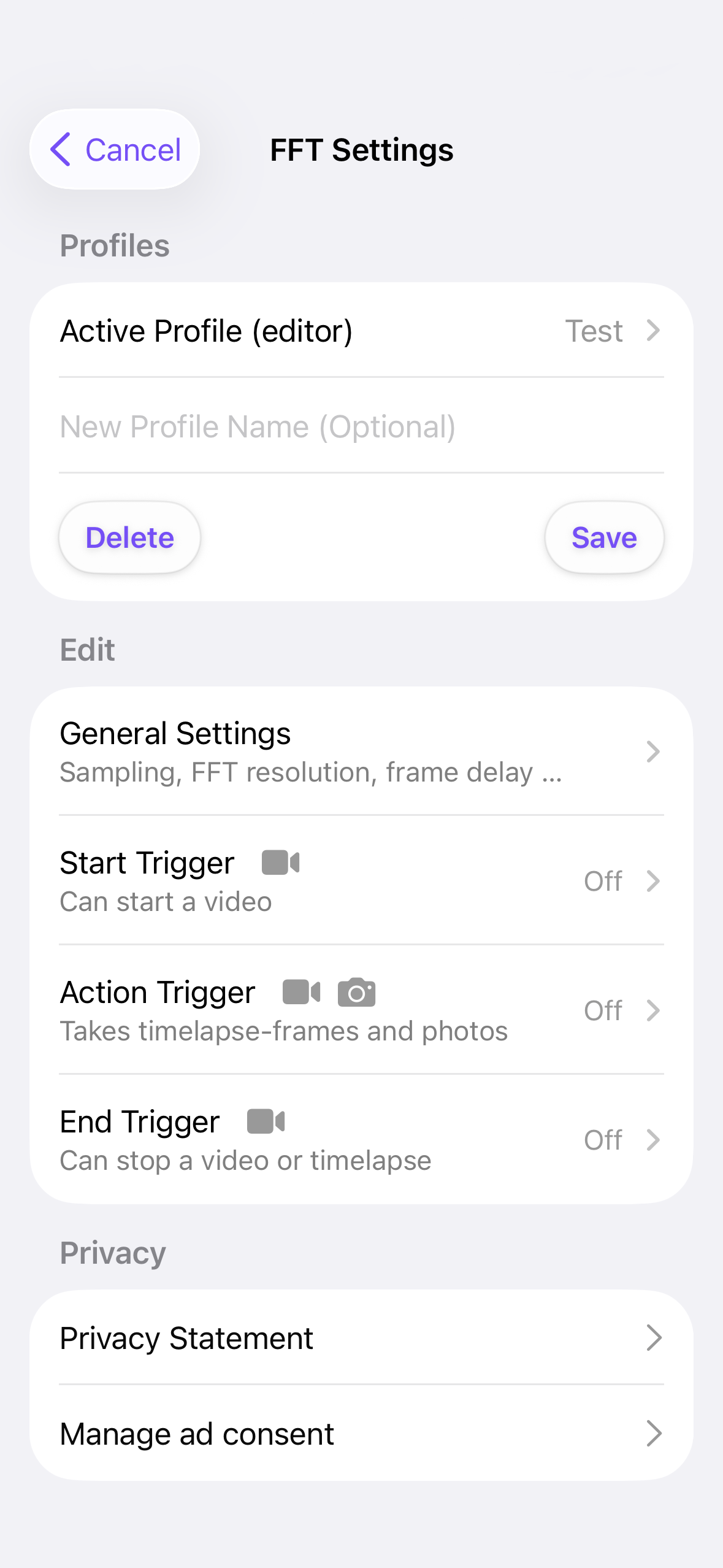This screenshot has height=1568, width=723.
Task: Expand the Active Profile chevron
Action: [x=654, y=331]
